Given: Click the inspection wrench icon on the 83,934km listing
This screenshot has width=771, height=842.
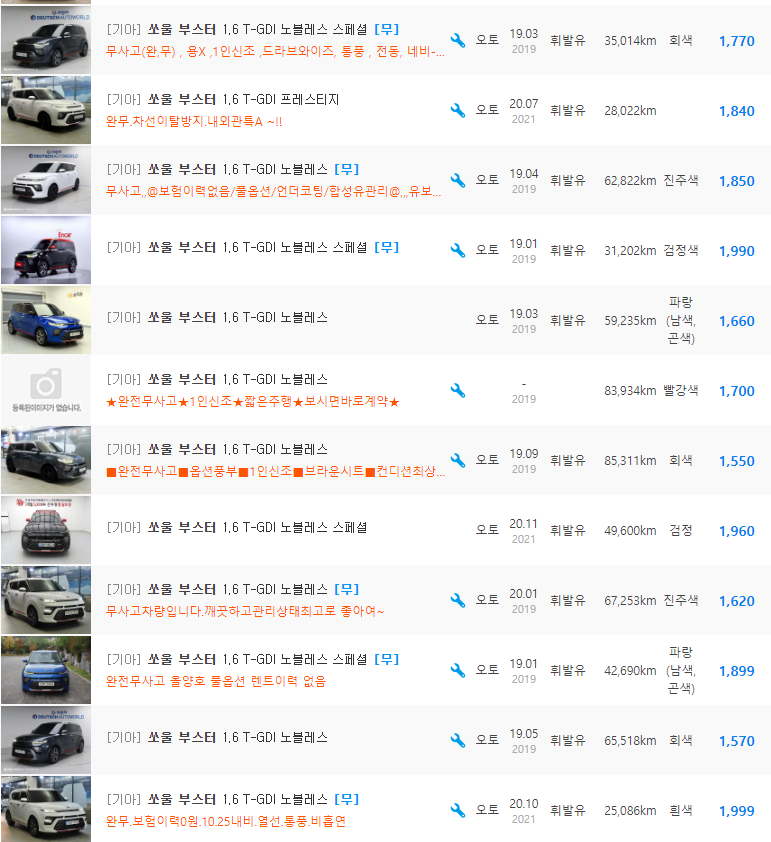Looking at the screenshot, I should click(457, 390).
